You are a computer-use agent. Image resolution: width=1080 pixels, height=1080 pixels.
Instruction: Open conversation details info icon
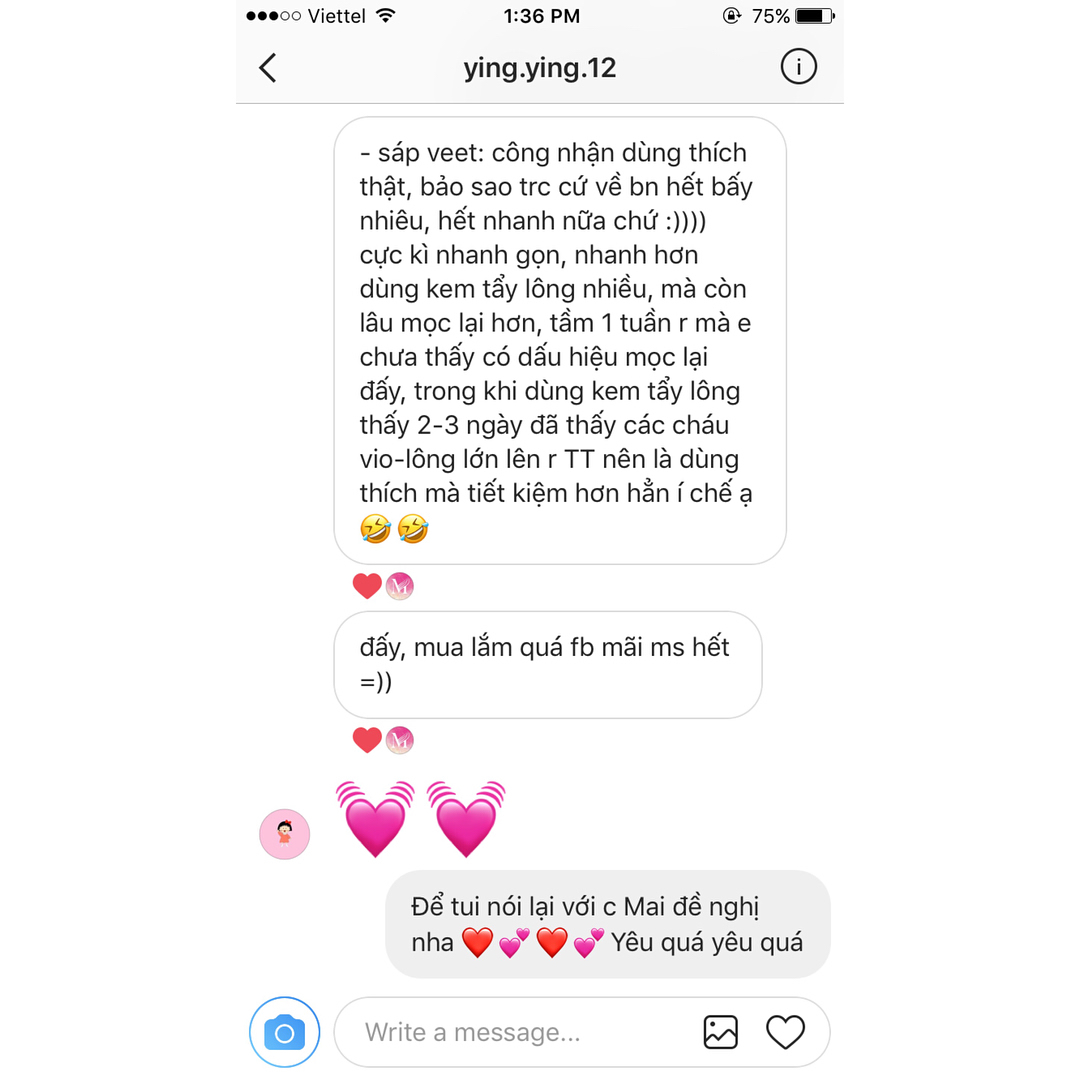point(797,67)
